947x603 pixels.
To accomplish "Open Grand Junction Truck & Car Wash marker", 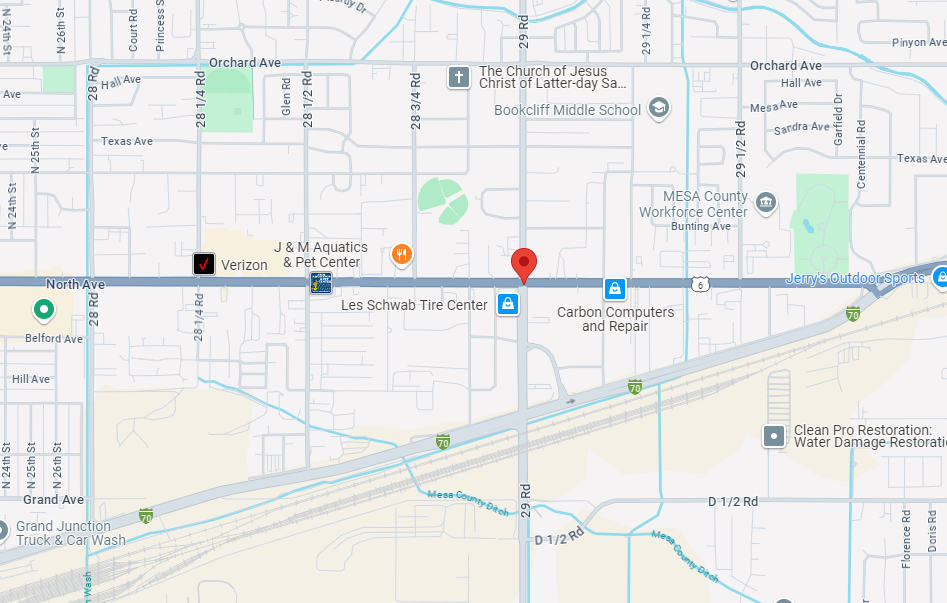I will pos(3,530).
